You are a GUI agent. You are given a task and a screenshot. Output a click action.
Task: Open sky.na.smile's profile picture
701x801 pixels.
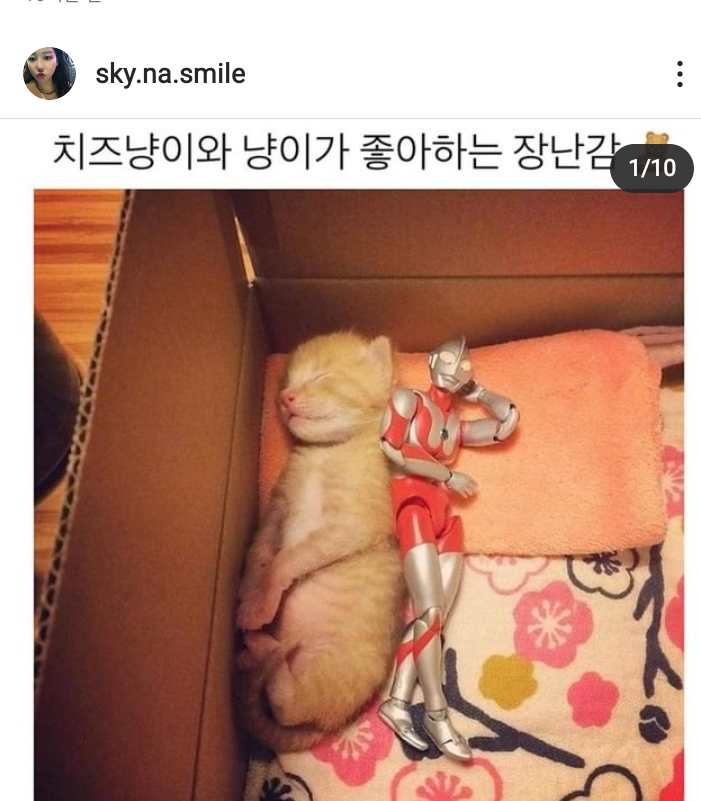click(49, 74)
